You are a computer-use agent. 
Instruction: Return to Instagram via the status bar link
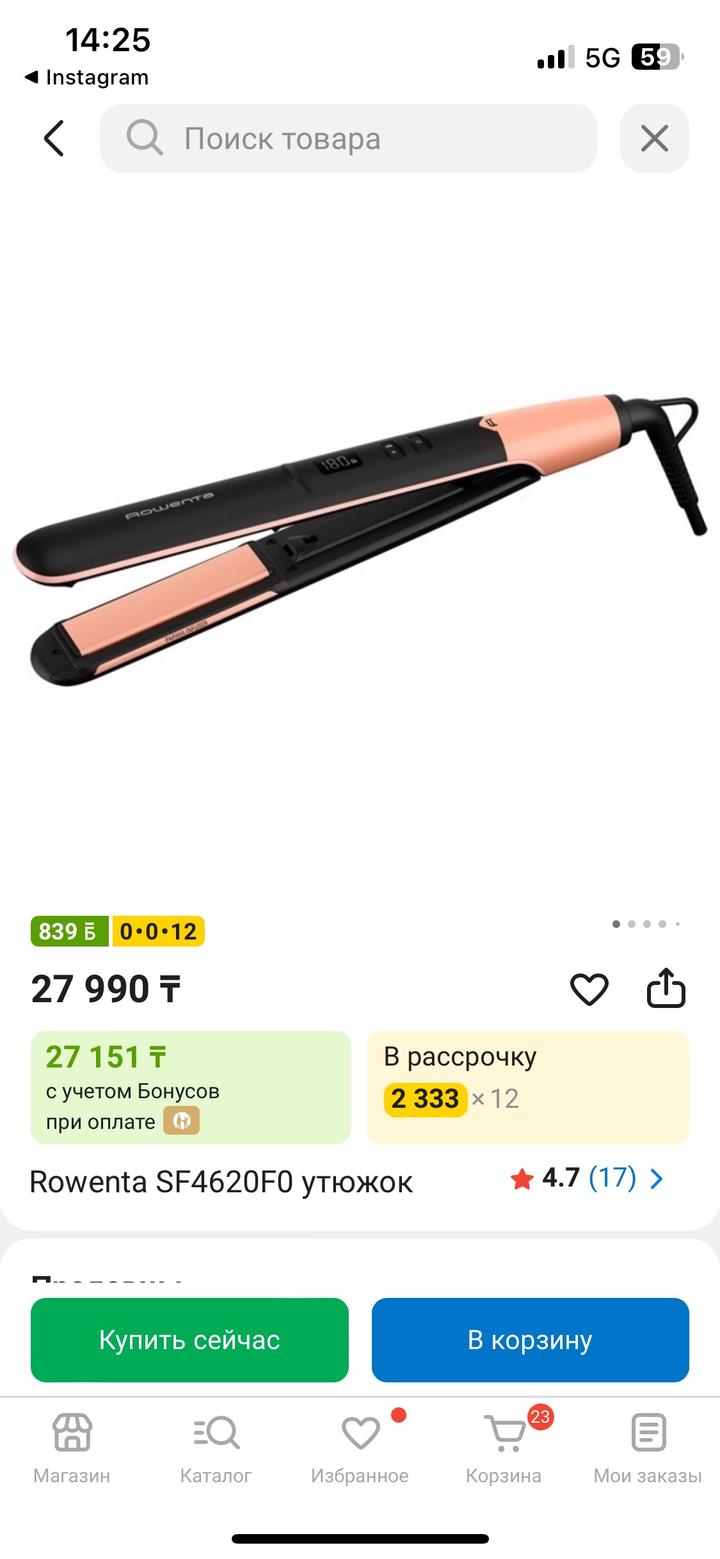pyautogui.click(x=87, y=77)
